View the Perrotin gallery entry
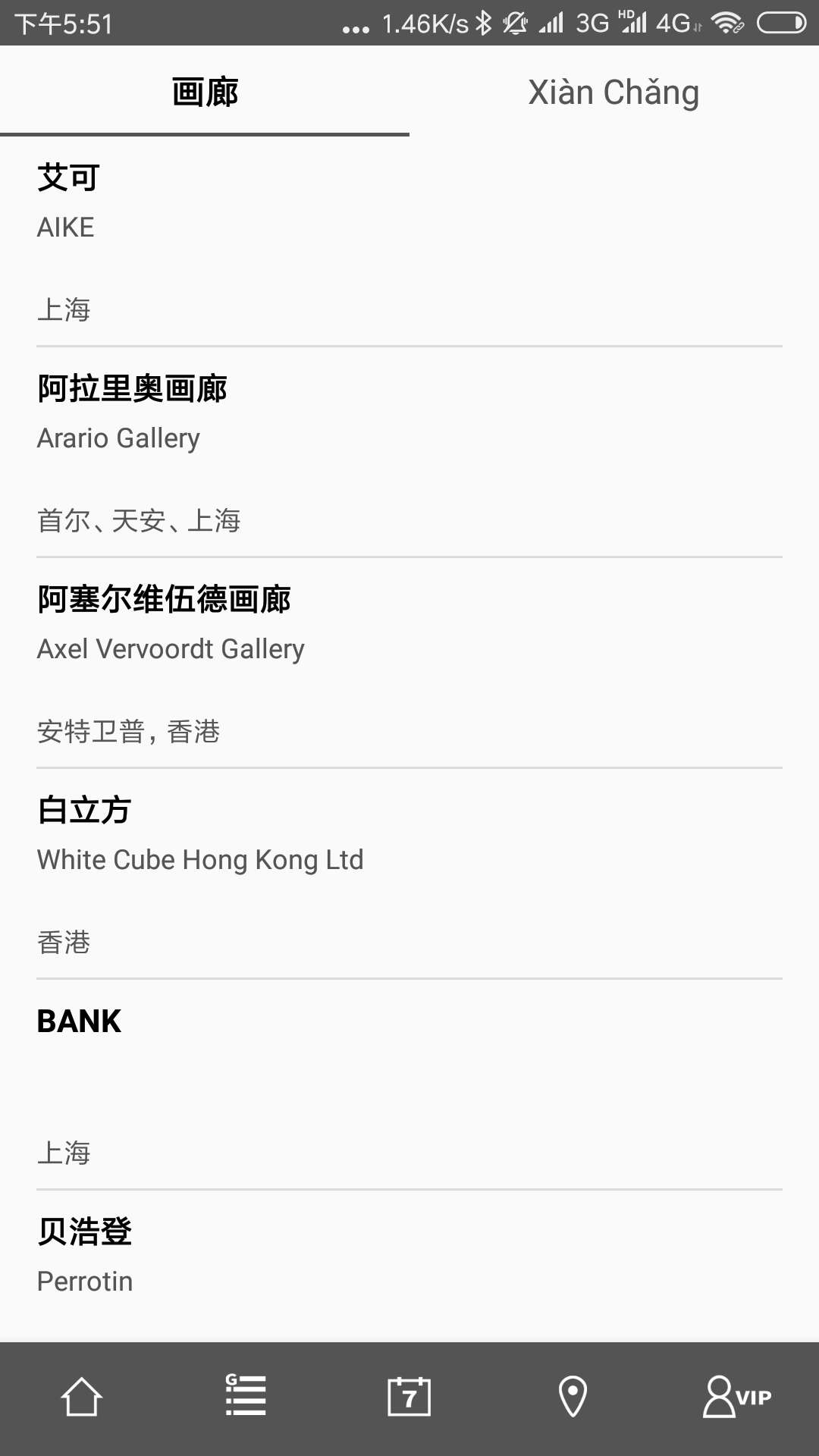The width and height of the screenshot is (819, 1456). (x=409, y=1266)
